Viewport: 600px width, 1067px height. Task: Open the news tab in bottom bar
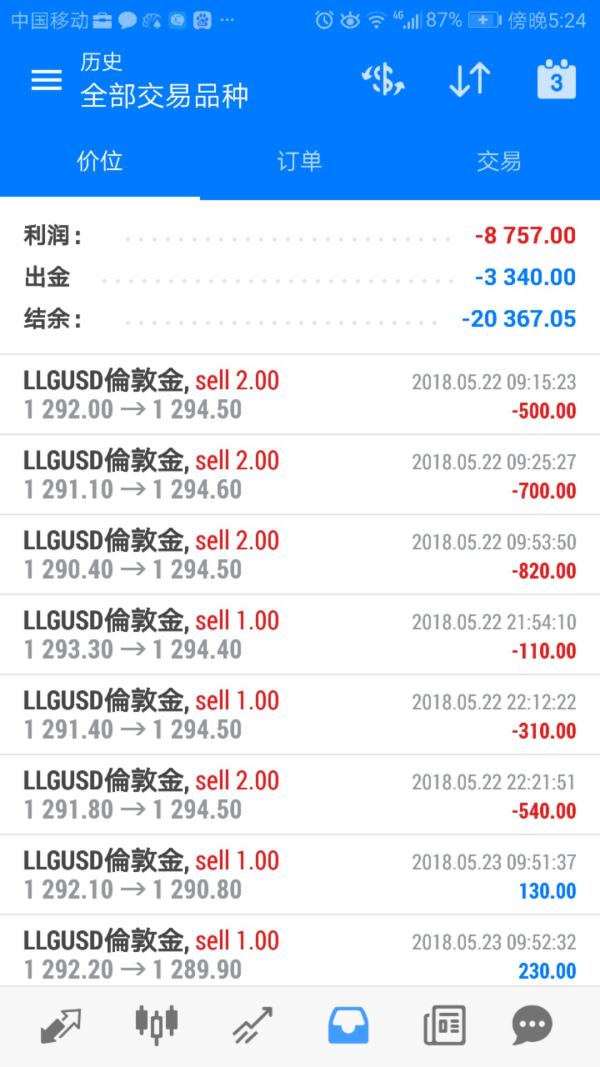444,1025
